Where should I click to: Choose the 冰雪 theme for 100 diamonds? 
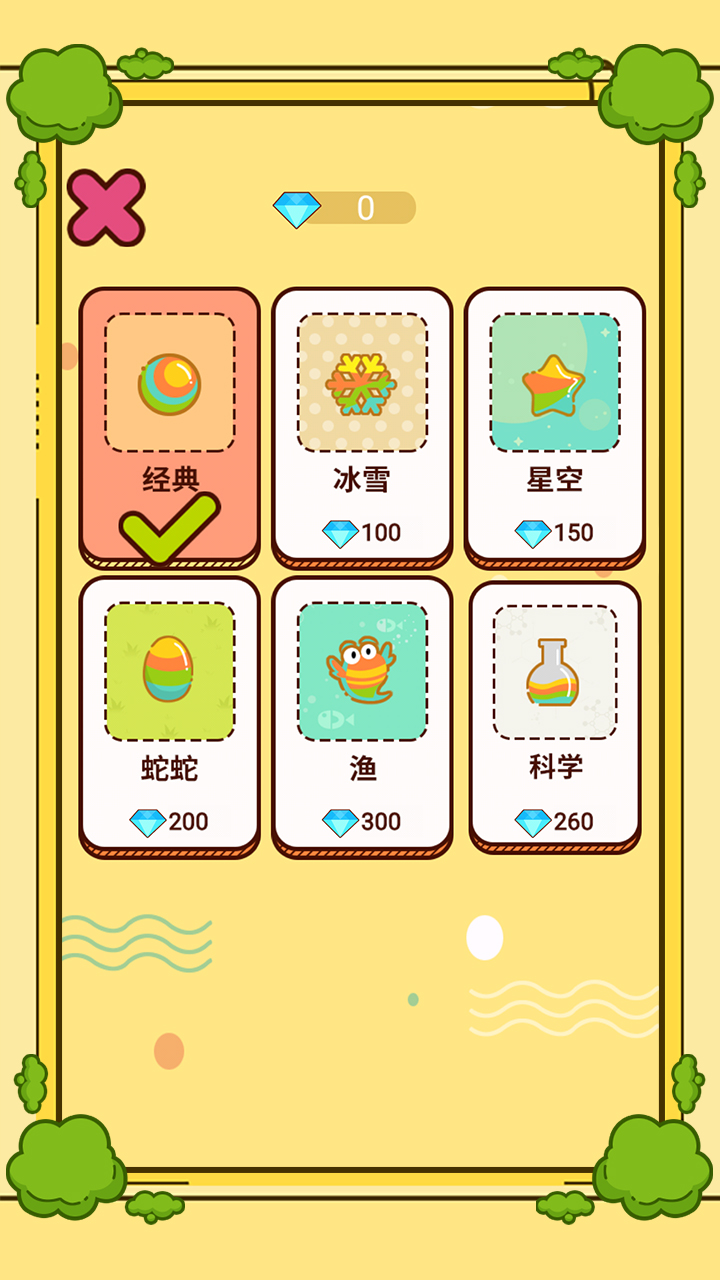click(362, 425)
